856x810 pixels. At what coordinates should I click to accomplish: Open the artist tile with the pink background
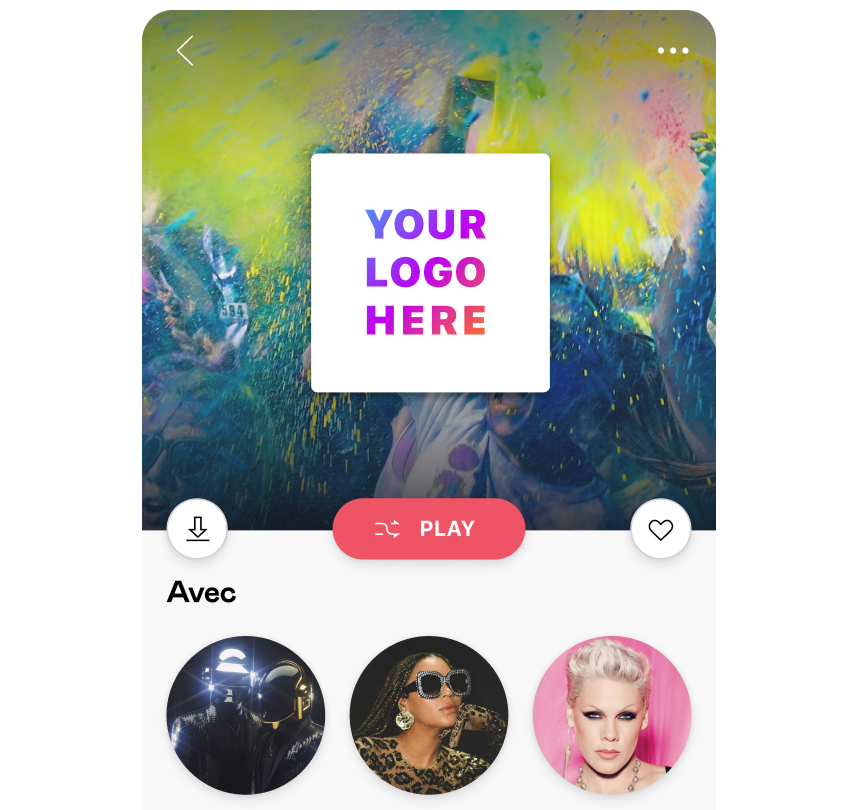pos(612,715)
